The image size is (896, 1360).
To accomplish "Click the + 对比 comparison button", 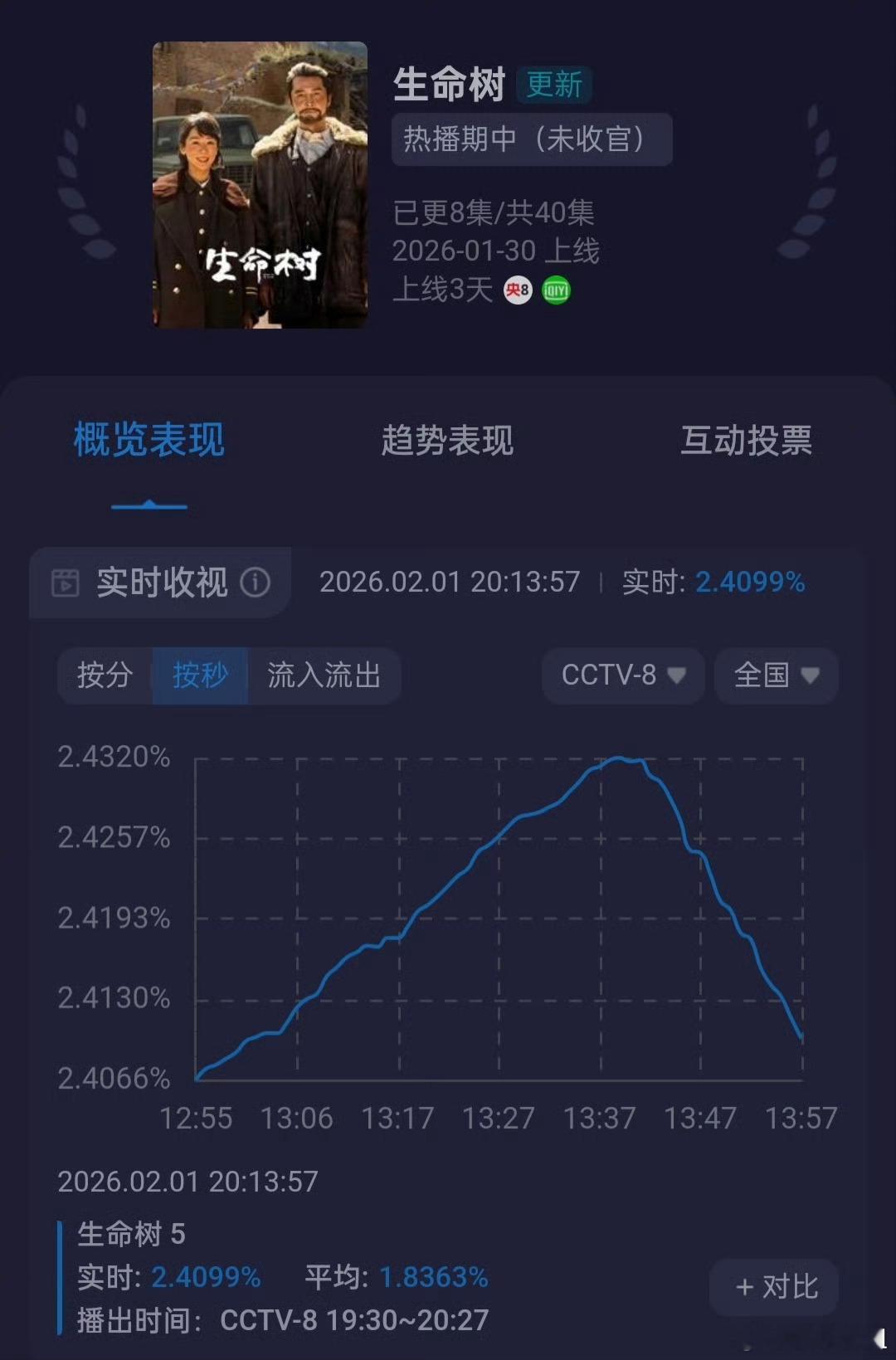I will click(772, 1288).
